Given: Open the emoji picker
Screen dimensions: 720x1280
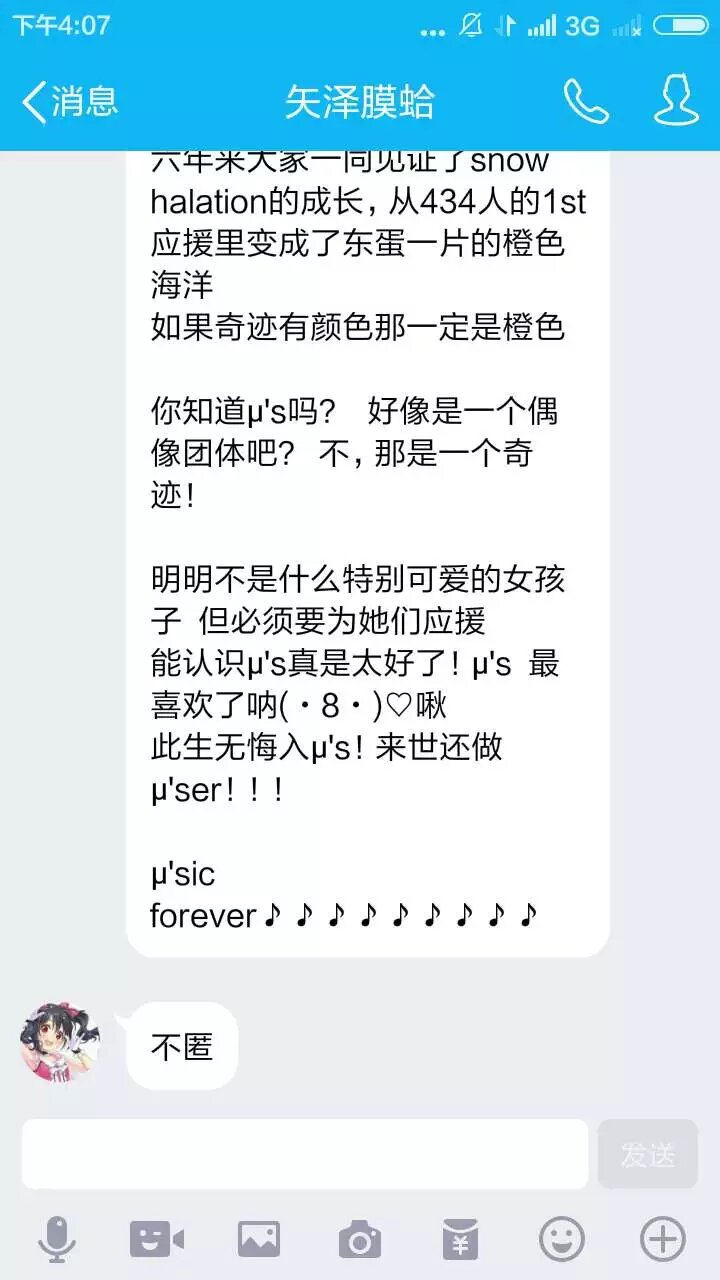Looking at the screenshot, I should [561, 1240].
